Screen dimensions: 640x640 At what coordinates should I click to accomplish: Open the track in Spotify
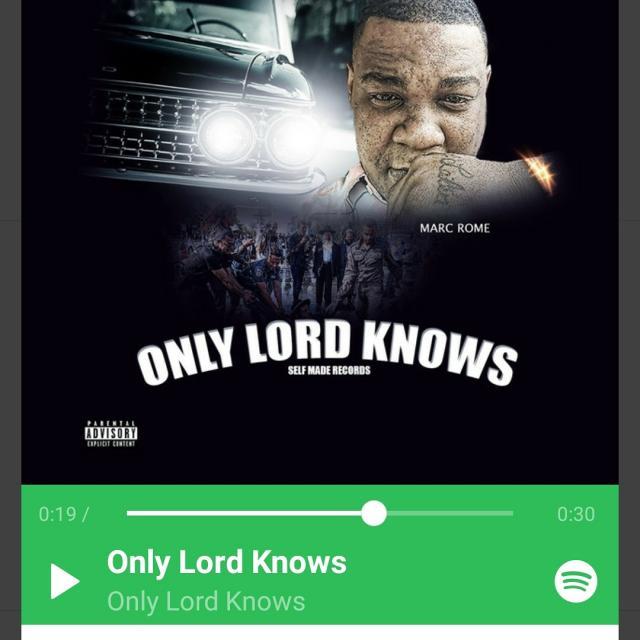click(576, 581)
